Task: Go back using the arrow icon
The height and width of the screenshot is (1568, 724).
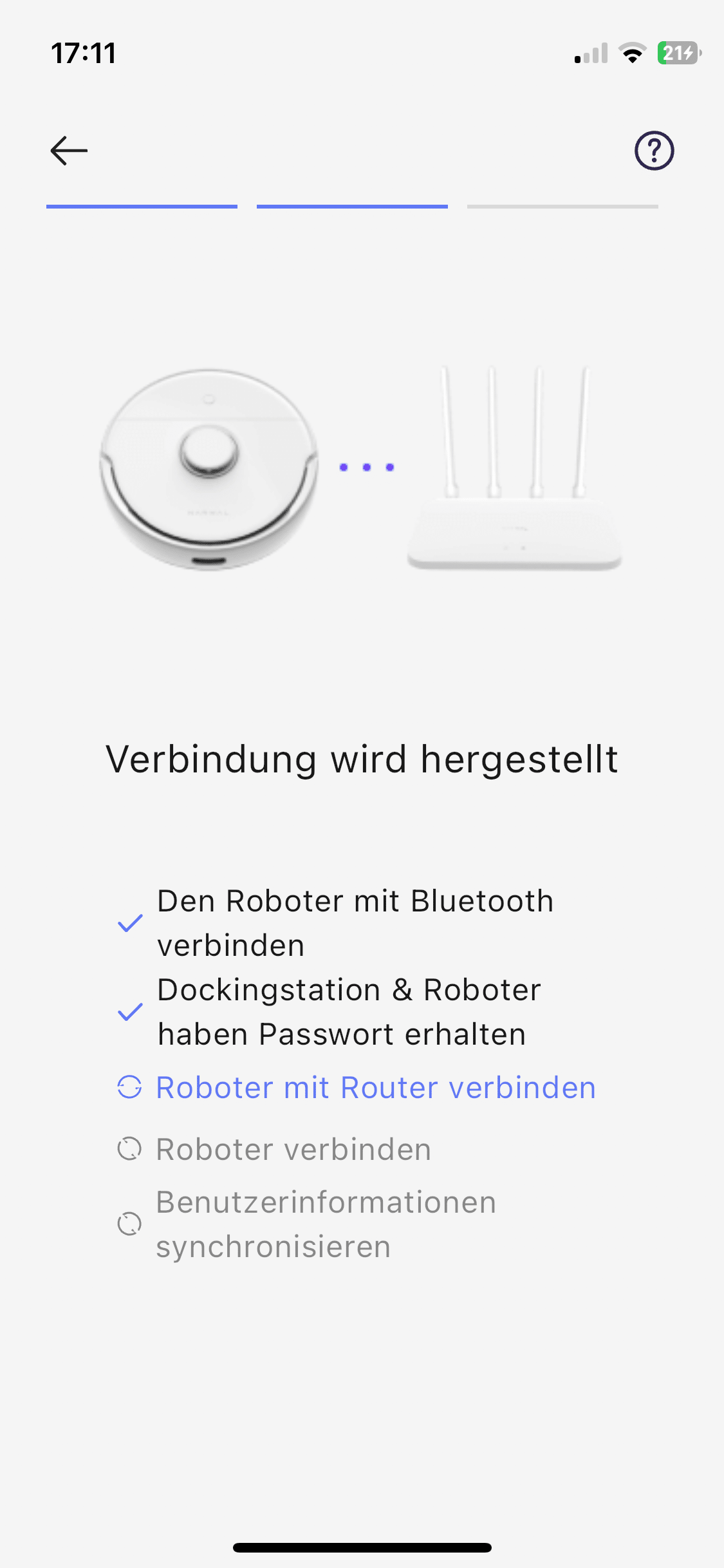Action: [69, 151]
